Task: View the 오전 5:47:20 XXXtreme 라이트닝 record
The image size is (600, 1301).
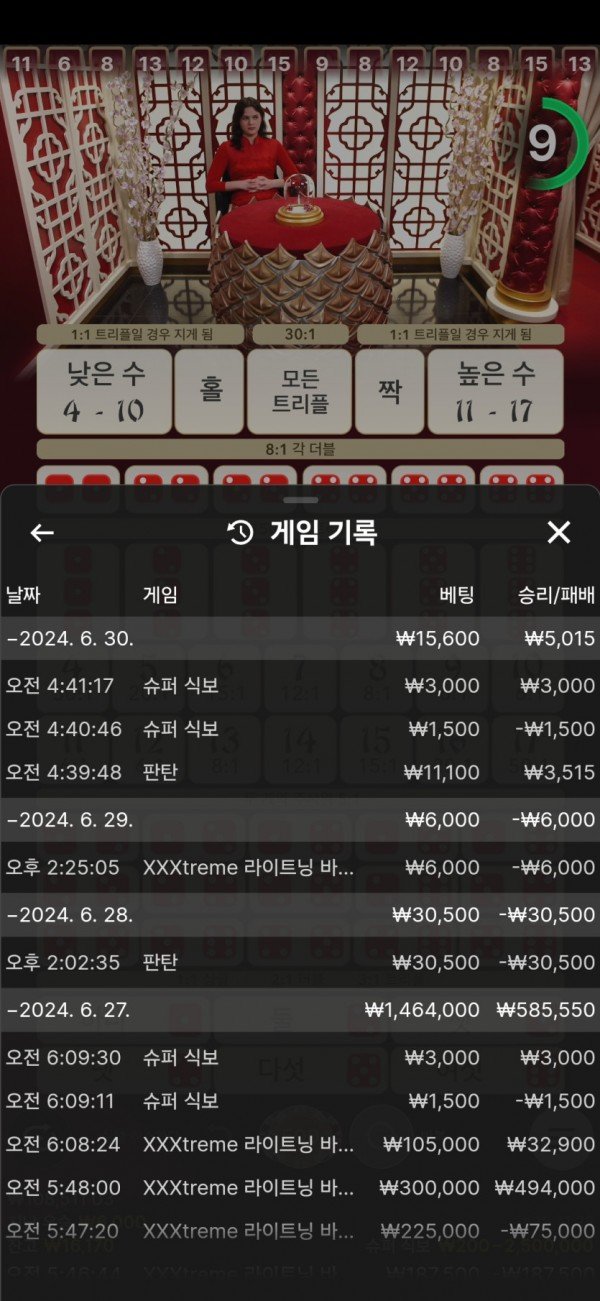Action: pos(300,1231)
